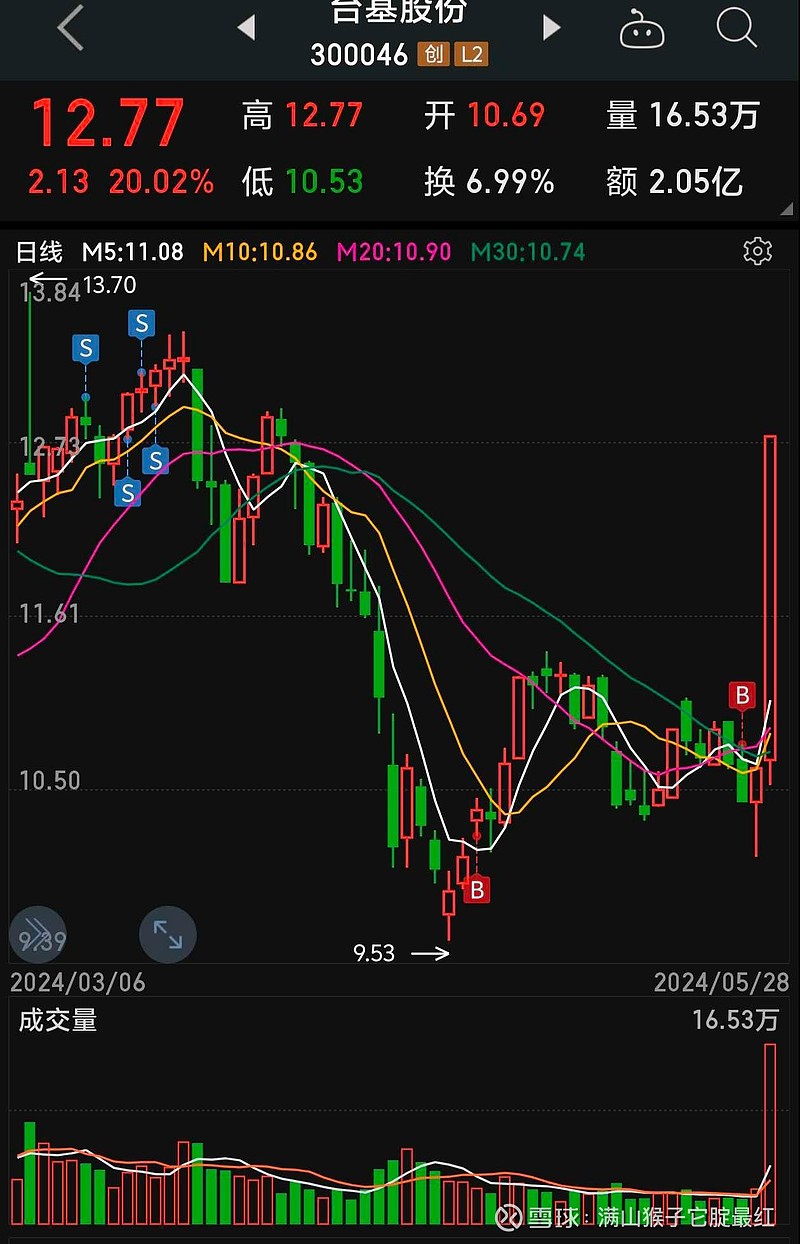Viewport: 800px width, 1244px height.
Task: Open stock search
Action: 736,27
